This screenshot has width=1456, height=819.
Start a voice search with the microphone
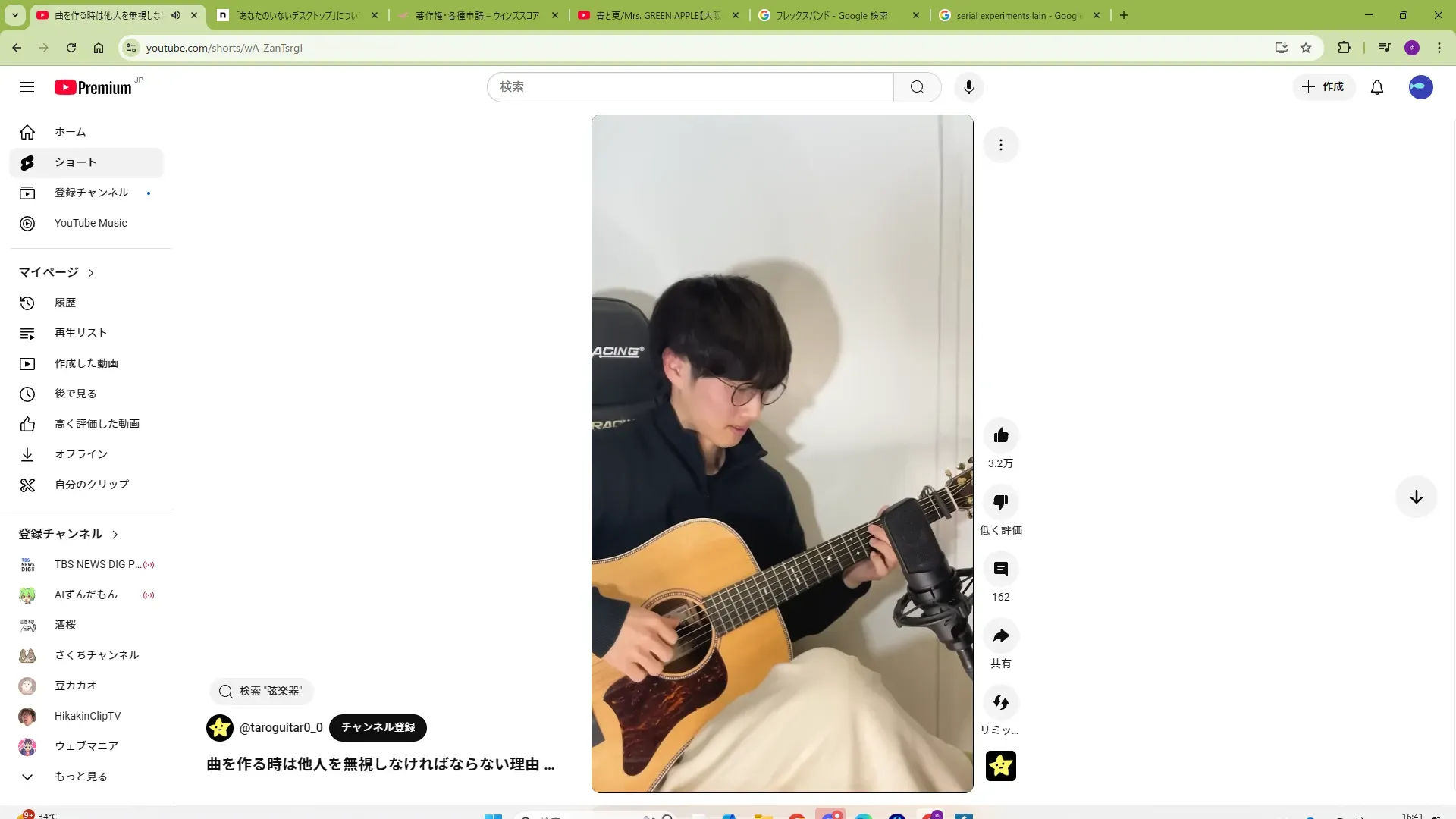click(x=968, y=87)
